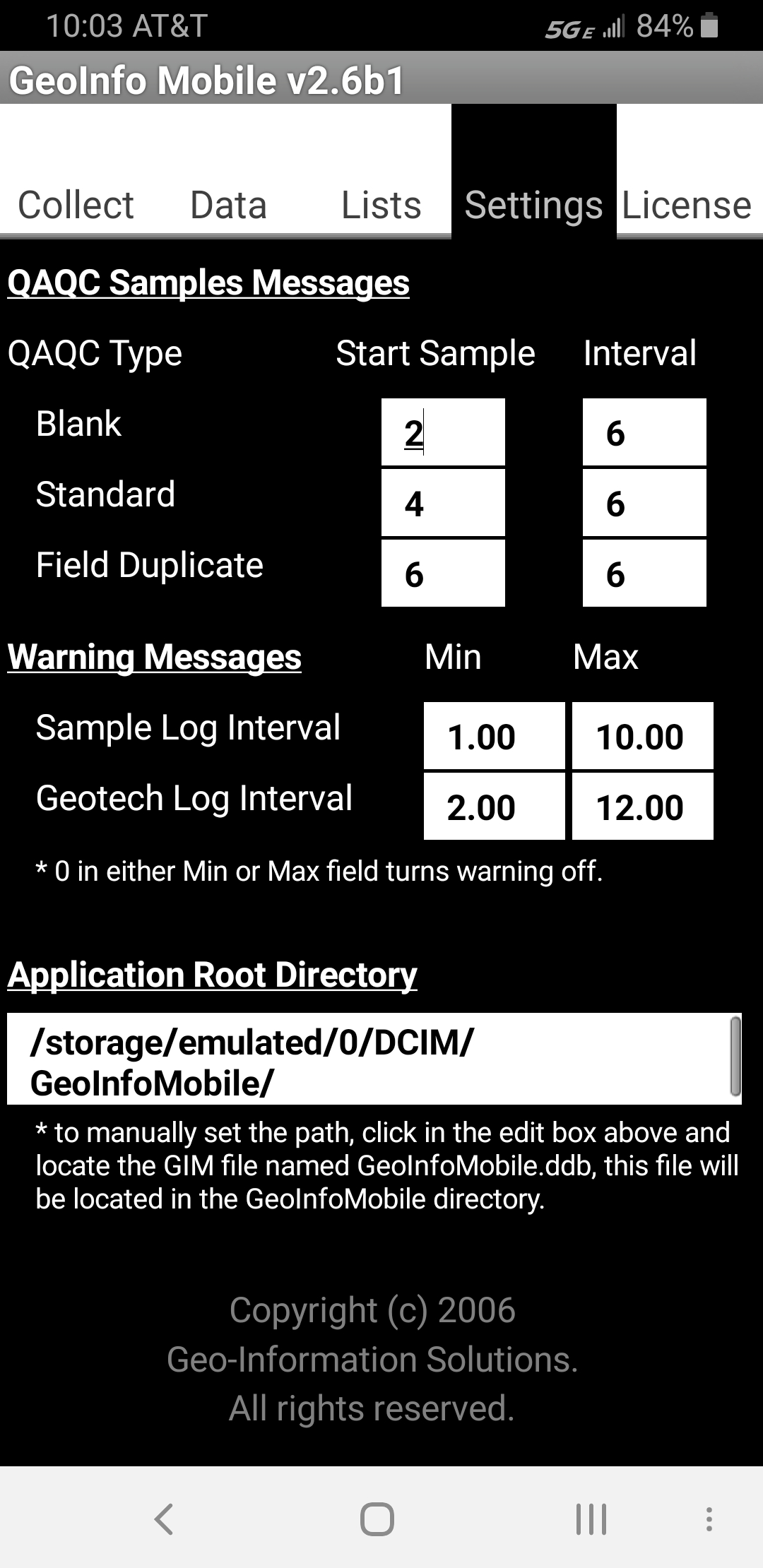Open the recent apps view
This screenshot has width=763, height=1568.
point(591,1519)
